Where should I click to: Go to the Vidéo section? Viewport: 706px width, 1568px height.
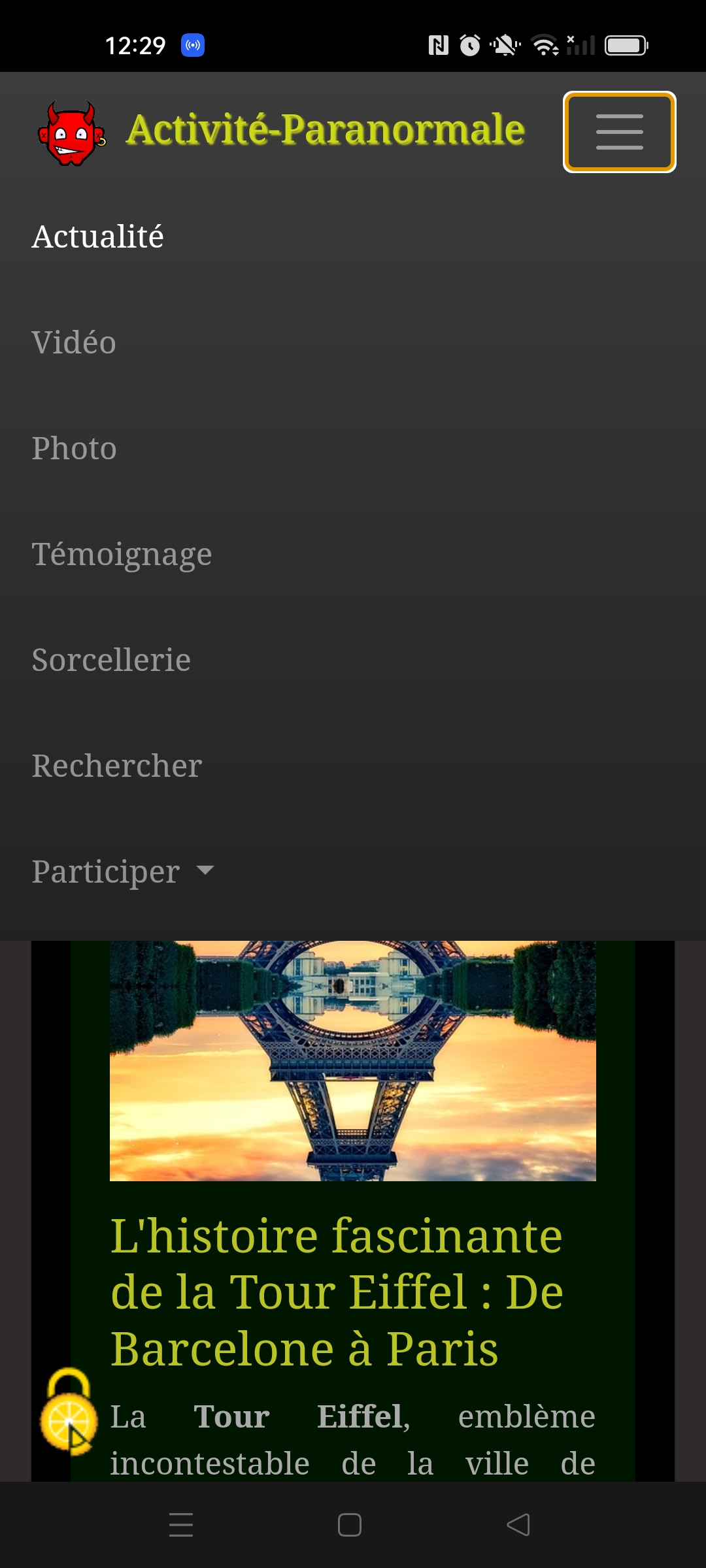tap(74, 342)
